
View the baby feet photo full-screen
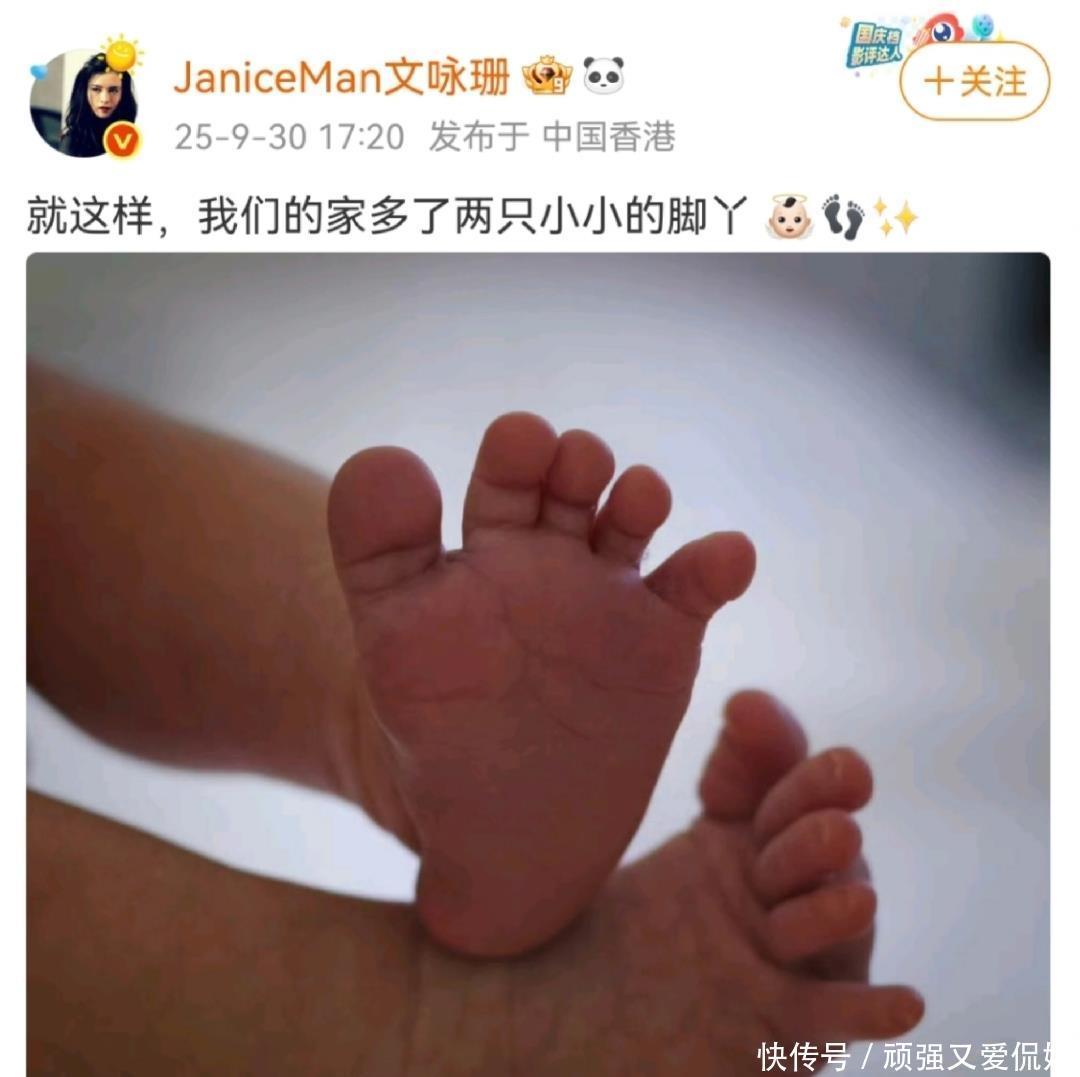coord(538,665)
